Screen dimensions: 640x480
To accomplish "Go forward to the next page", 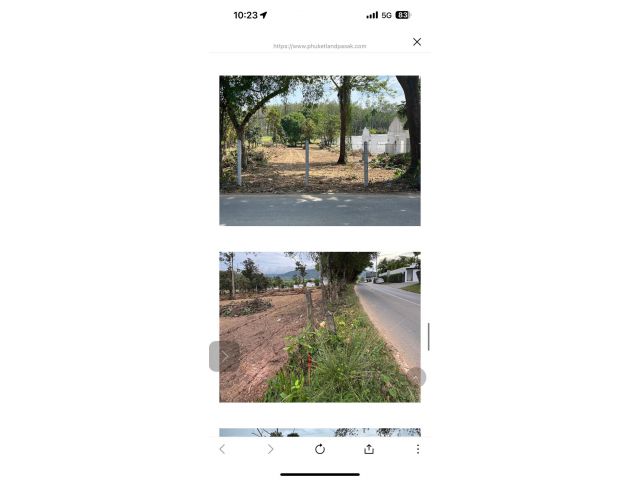I will click(x=270, y=449).
